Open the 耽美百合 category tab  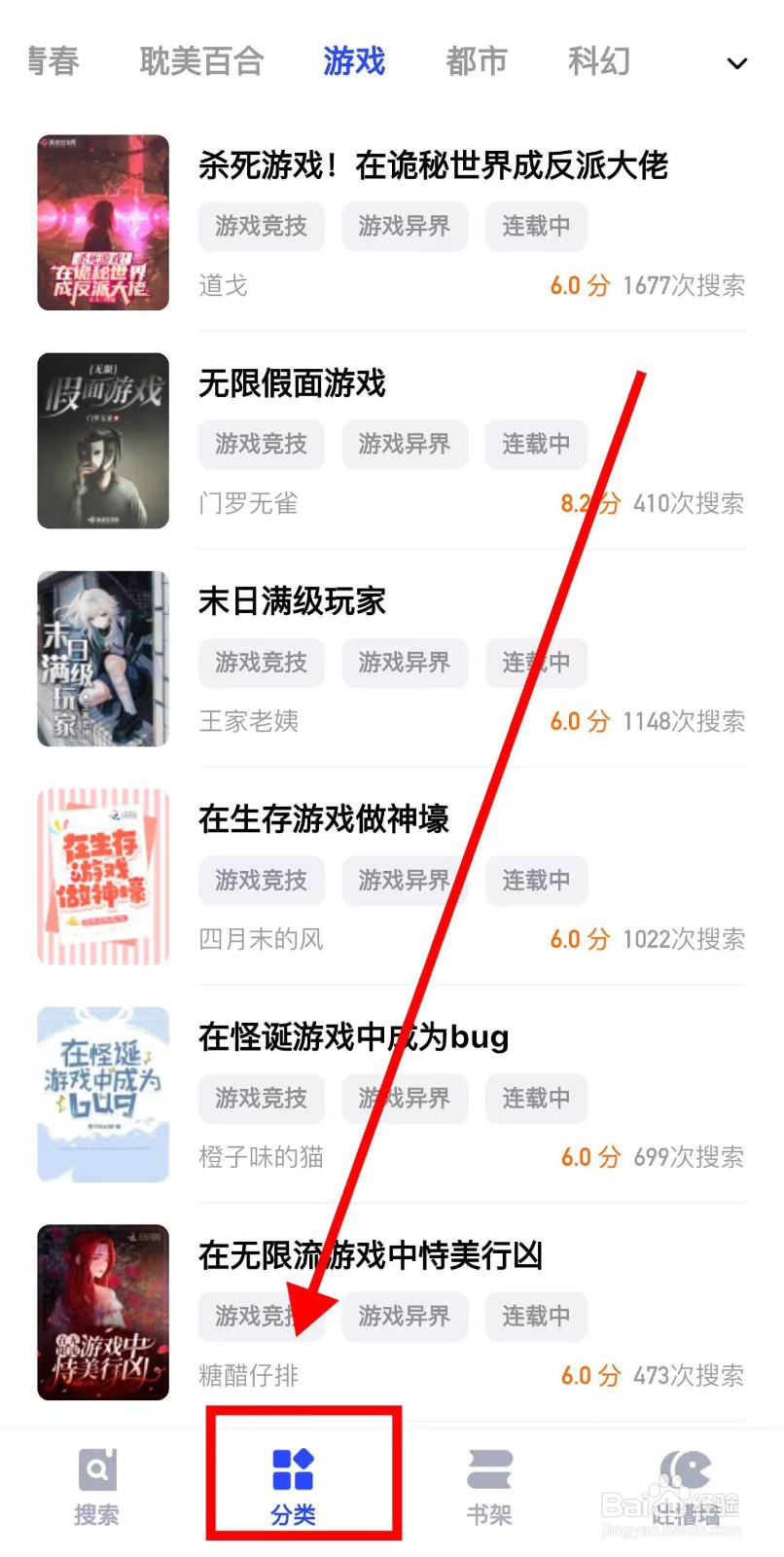tap(201, 60)
